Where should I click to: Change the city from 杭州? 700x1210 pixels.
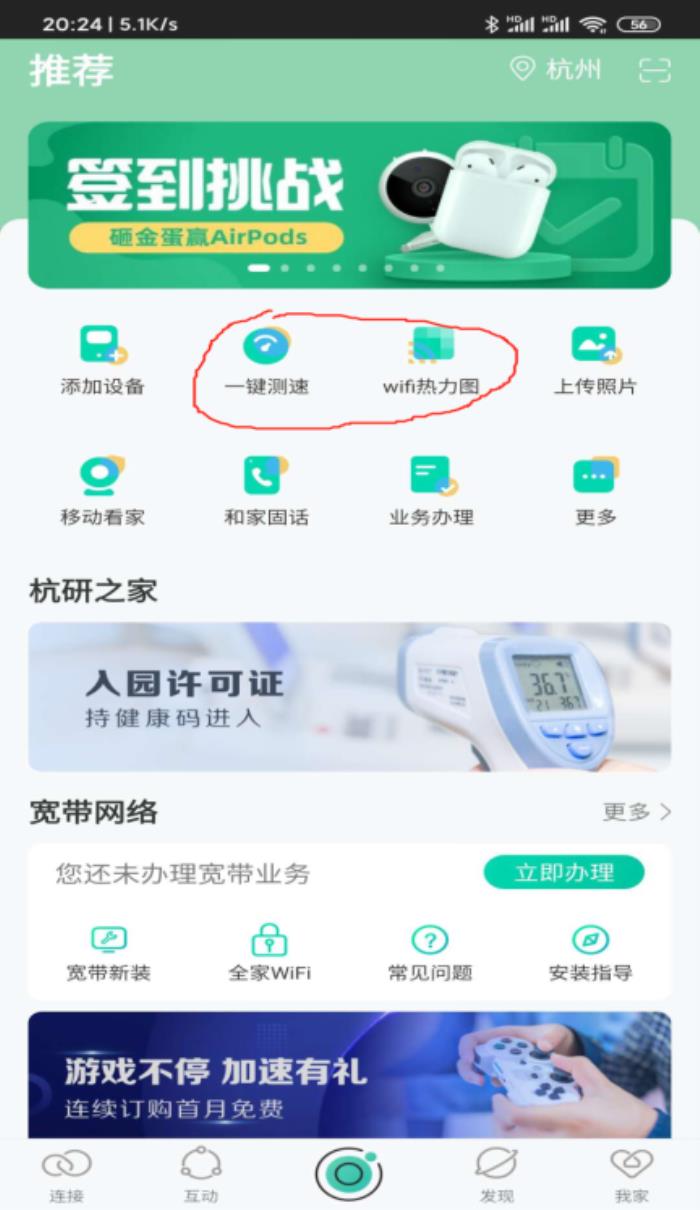(556, 70)
